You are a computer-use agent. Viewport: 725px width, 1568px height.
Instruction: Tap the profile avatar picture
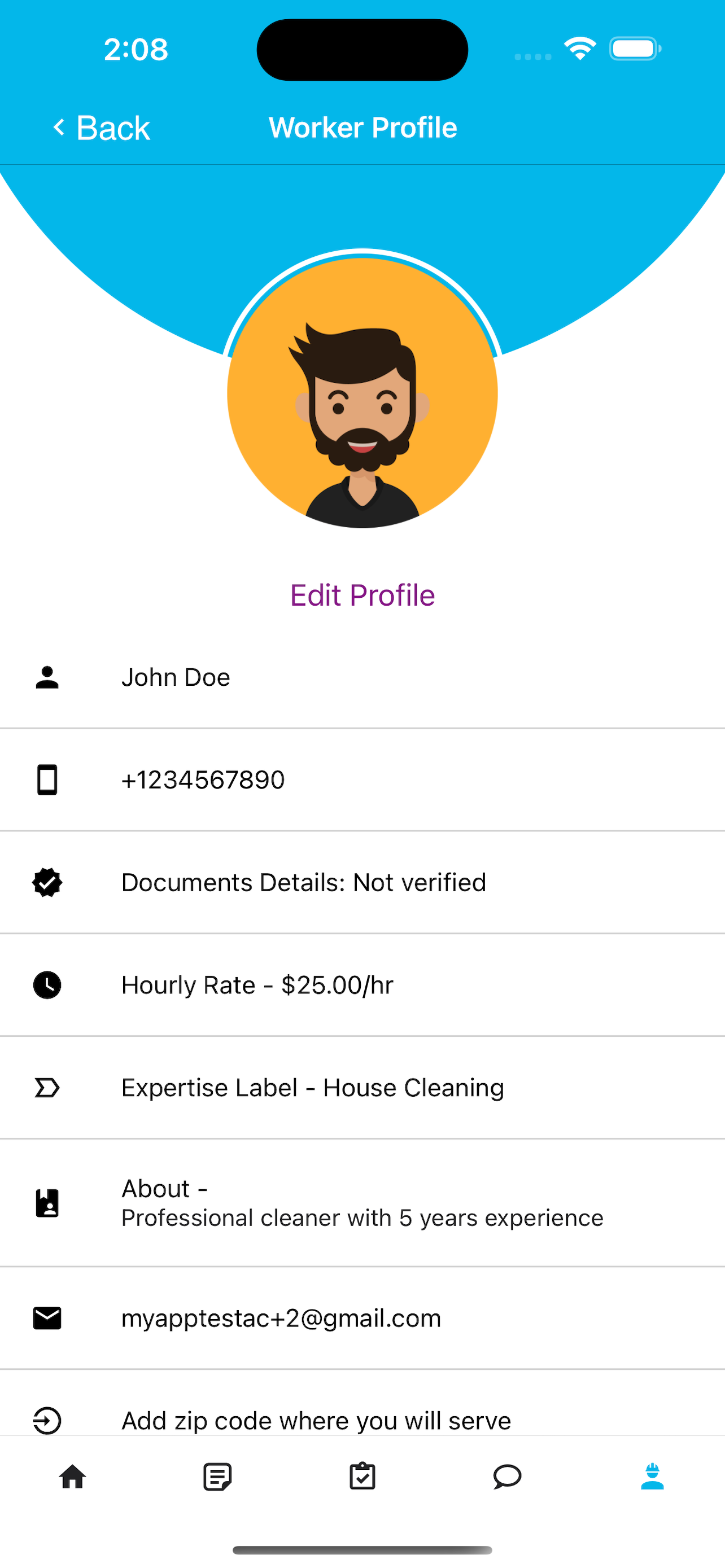pos(362,393)
